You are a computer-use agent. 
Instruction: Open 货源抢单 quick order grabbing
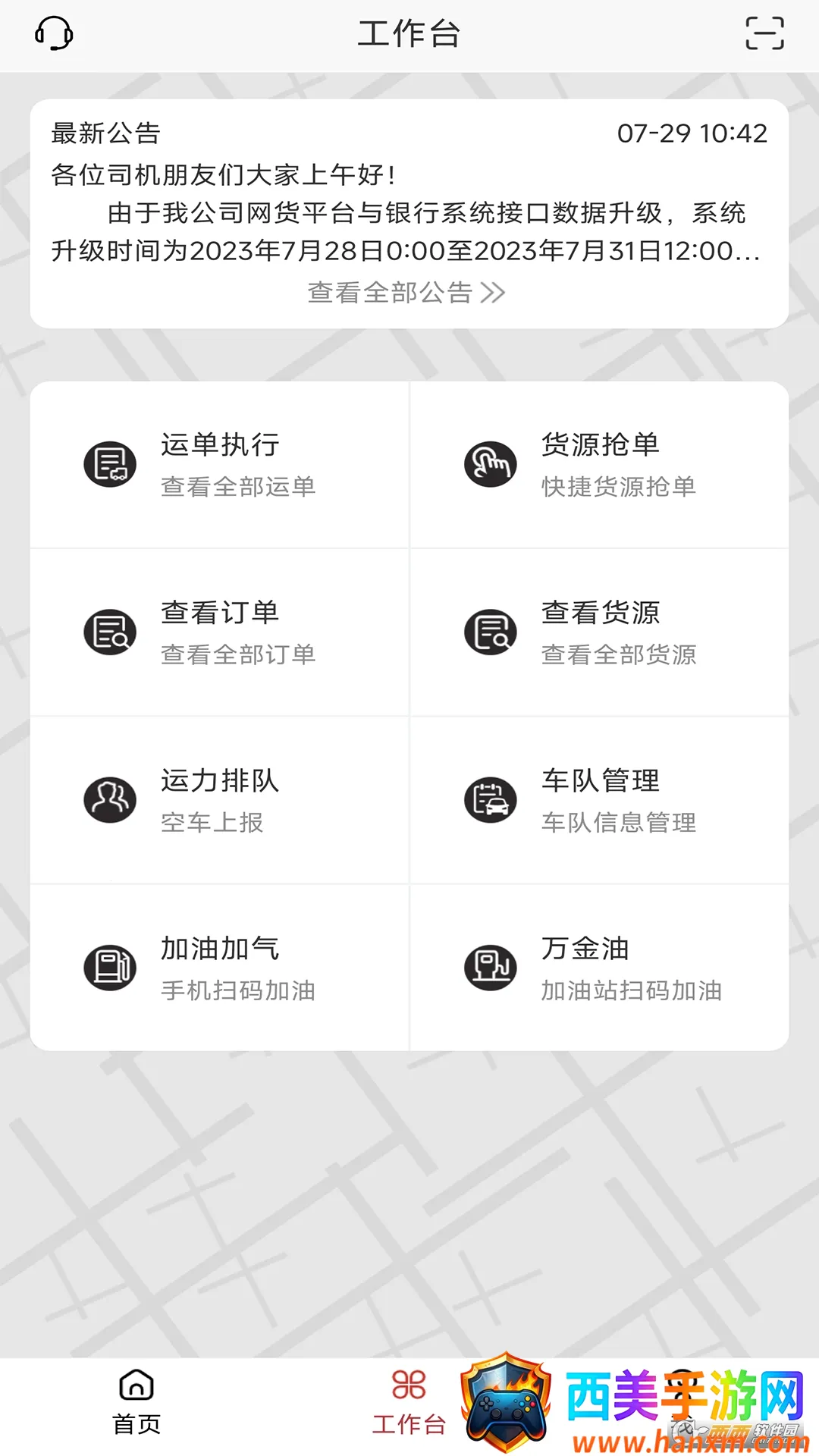[599, 464]
